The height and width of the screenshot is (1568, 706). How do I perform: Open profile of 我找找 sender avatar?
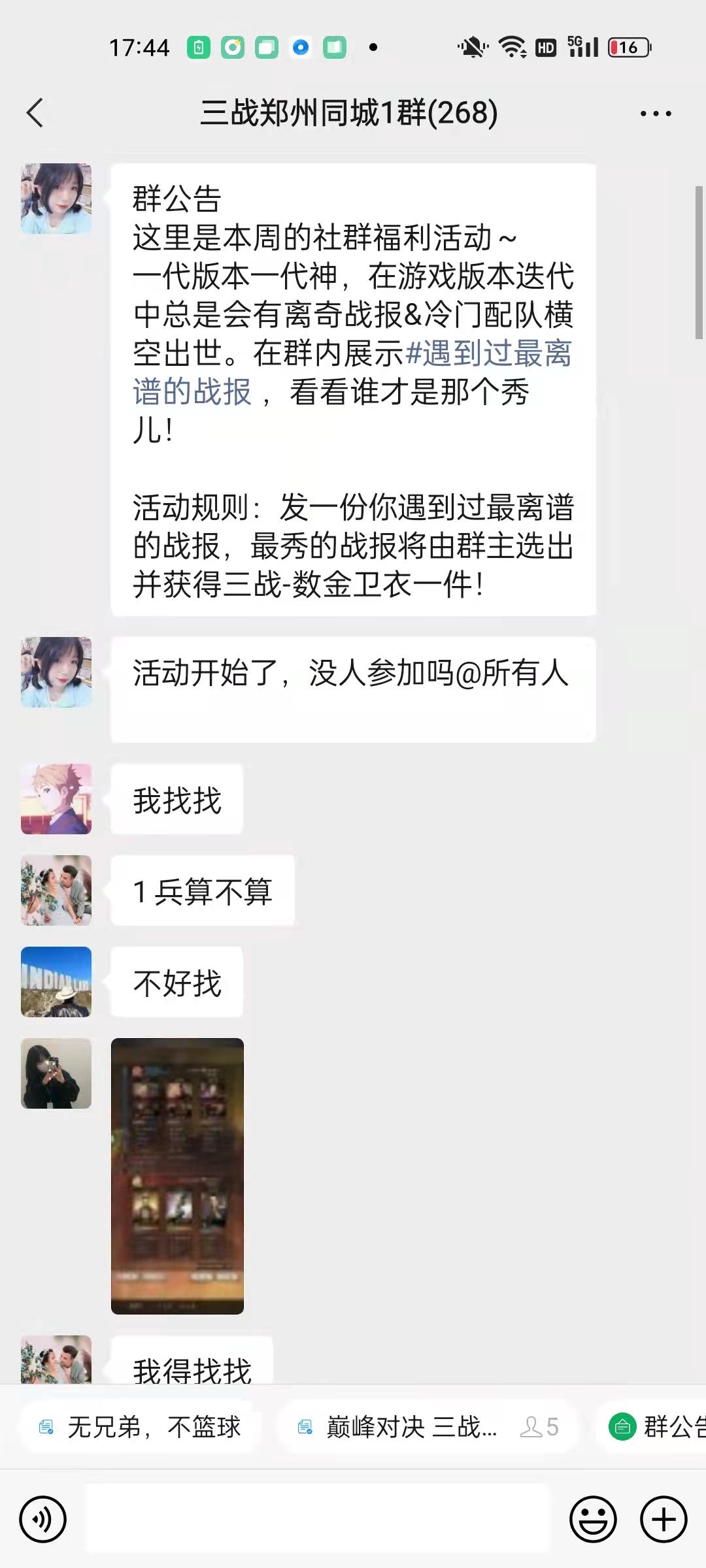tap(56, 799)
